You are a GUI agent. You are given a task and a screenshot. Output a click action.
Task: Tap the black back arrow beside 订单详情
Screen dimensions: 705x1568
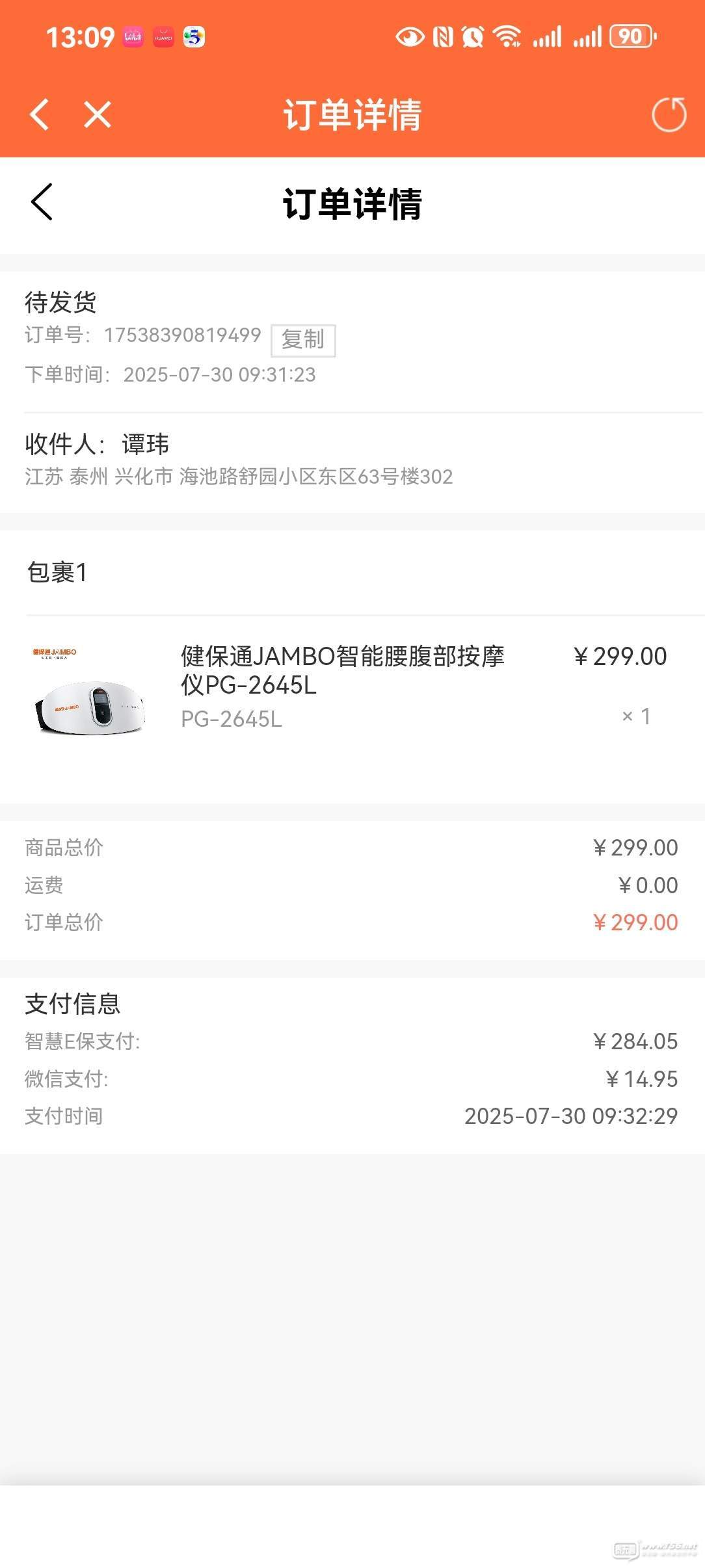point(42,202)
